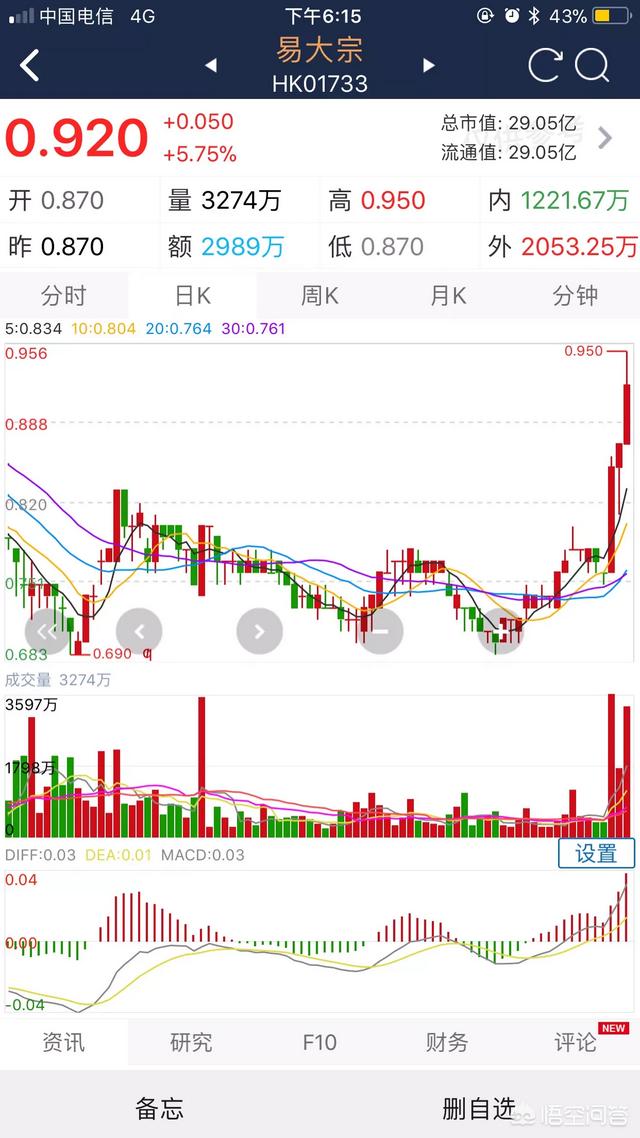Open indicator 设置 settings
Viewport: 640px width, 1138px height.
coord(596,853)
